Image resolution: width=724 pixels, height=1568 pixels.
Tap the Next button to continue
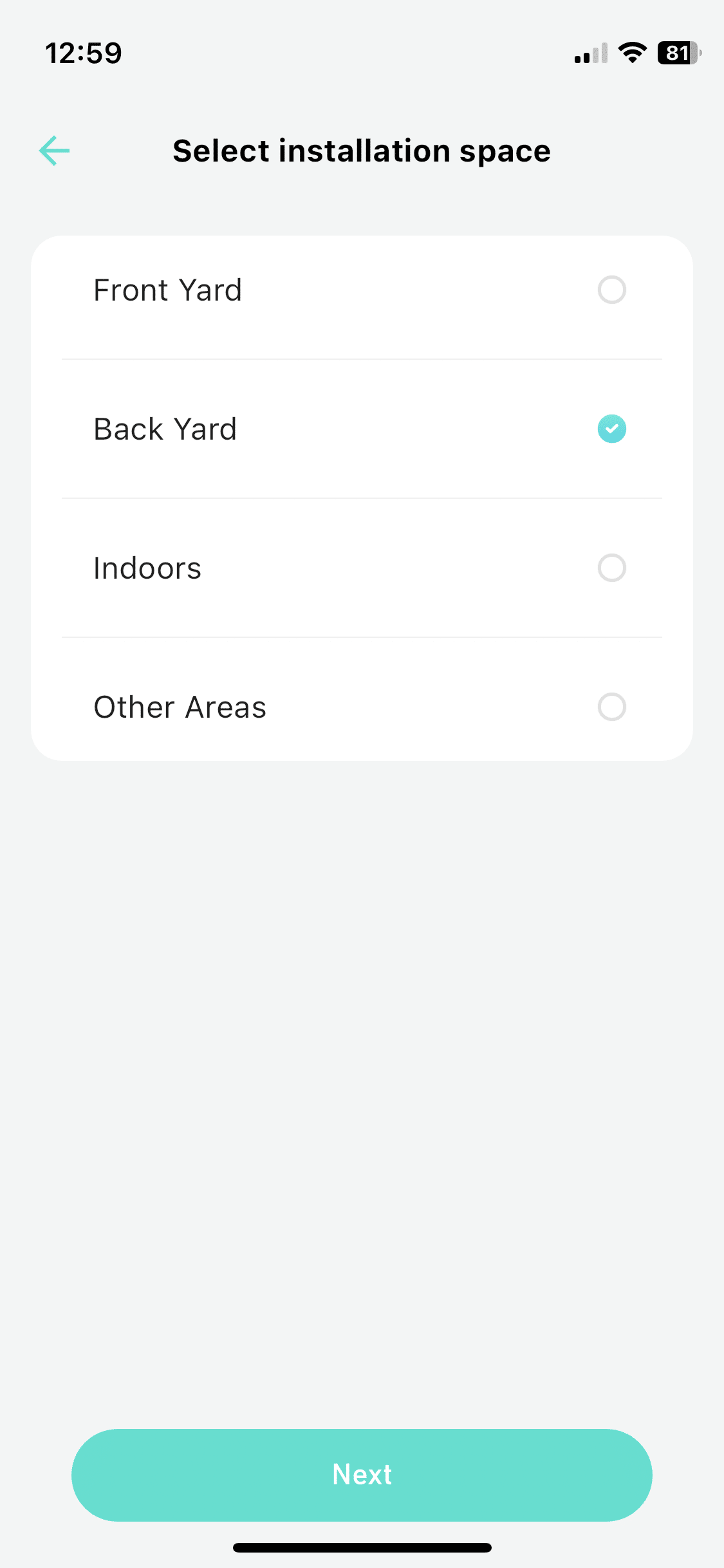click(362, 1475)
